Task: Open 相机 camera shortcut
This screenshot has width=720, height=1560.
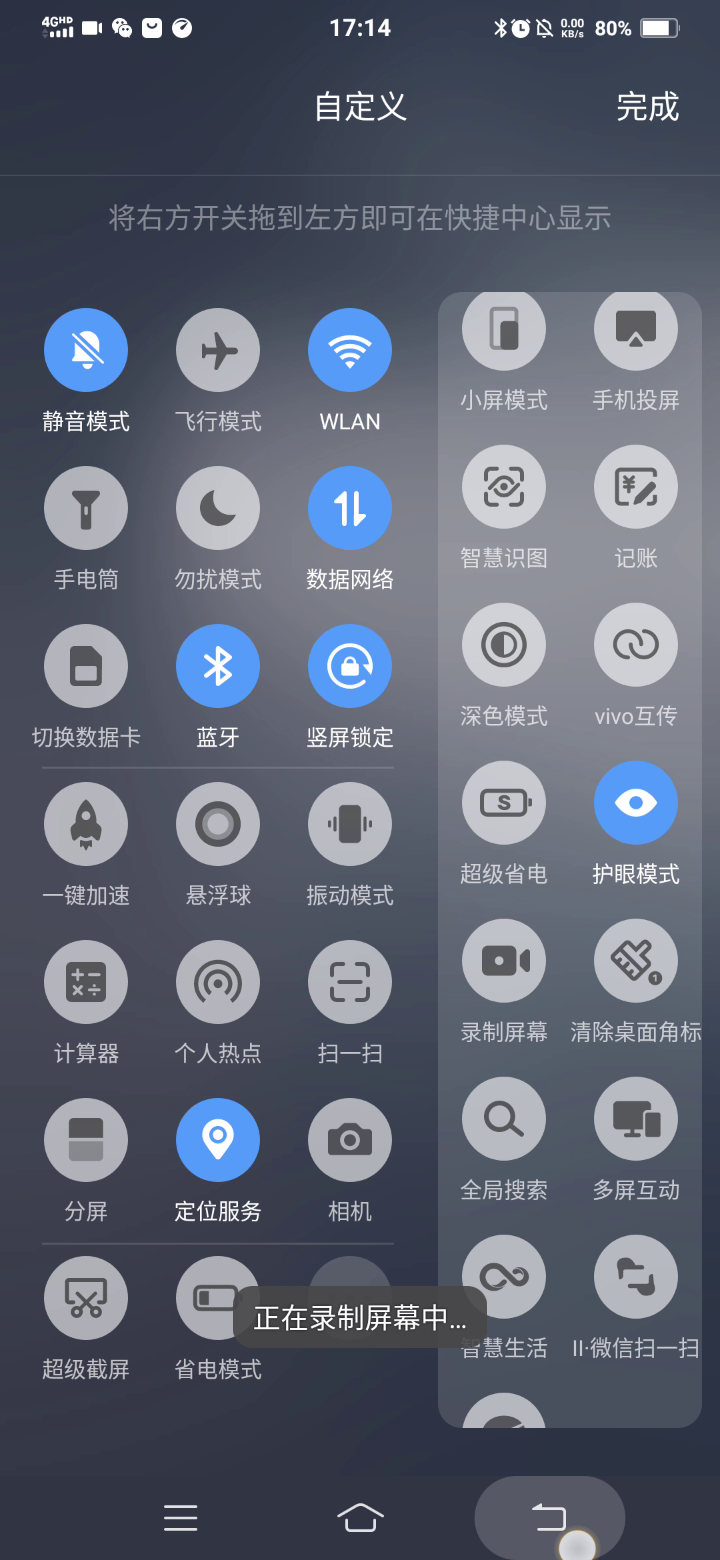Action: coord(350,1140)
